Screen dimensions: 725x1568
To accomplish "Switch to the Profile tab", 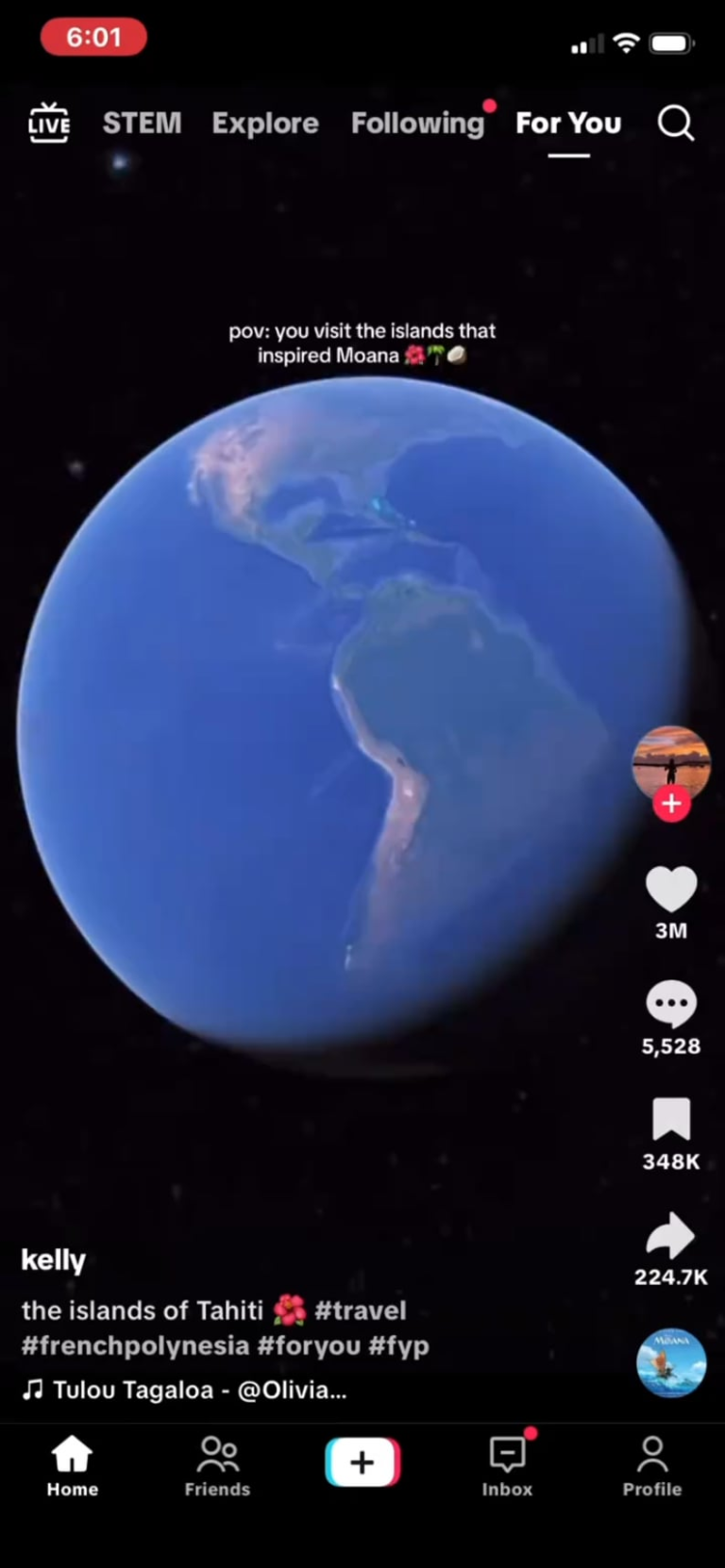I will click(651, 1465).
